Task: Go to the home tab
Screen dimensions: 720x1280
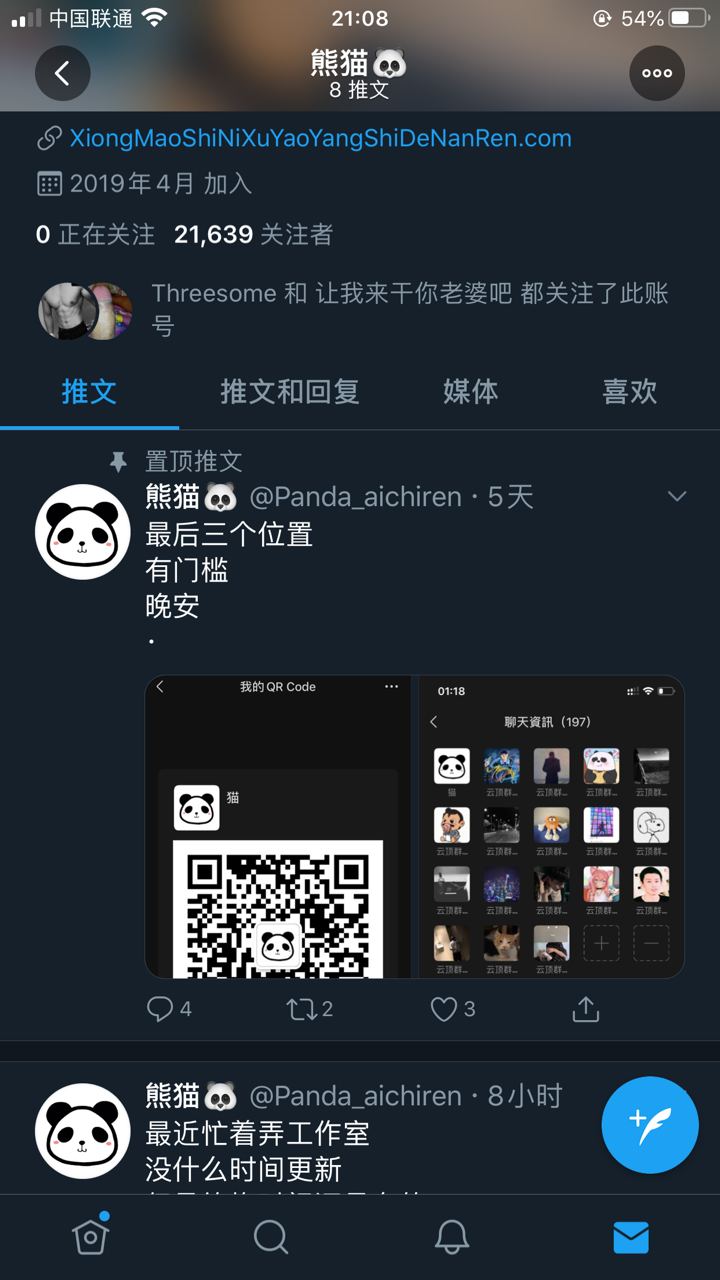Action: coord(90,1237)
